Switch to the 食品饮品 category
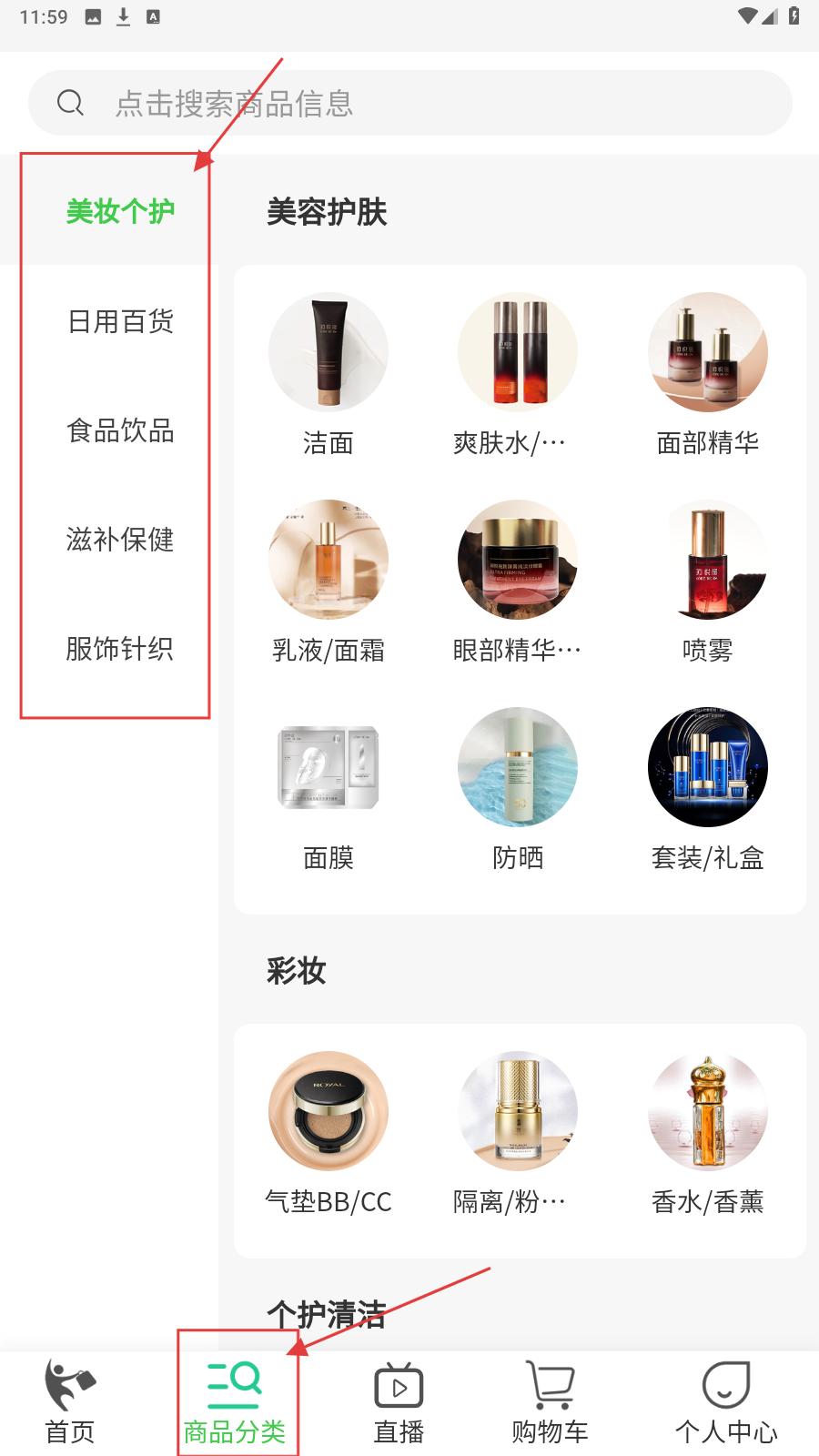 click(120, 430)
